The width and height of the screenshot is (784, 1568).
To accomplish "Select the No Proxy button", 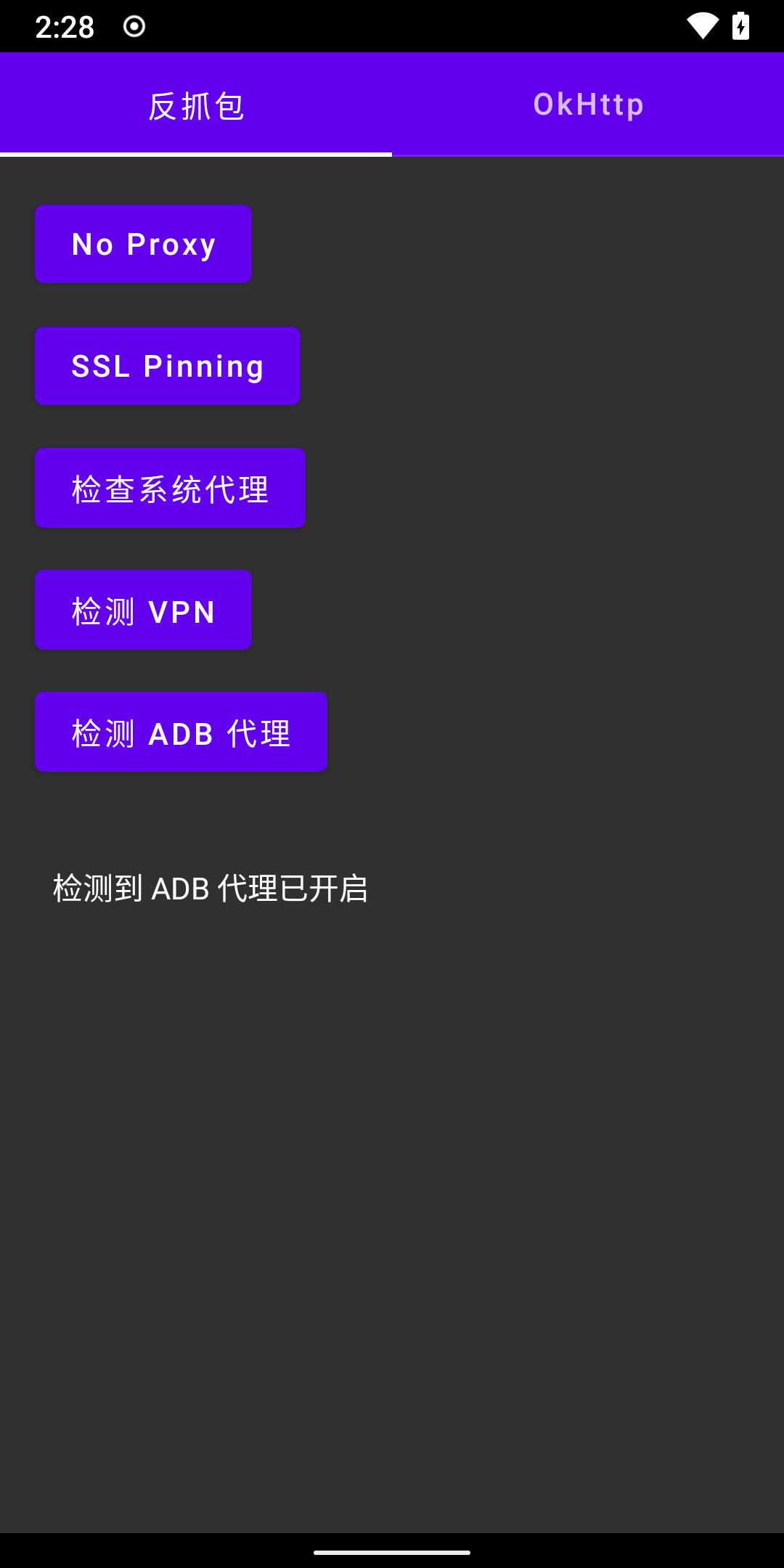I will [x=142, y=243].
